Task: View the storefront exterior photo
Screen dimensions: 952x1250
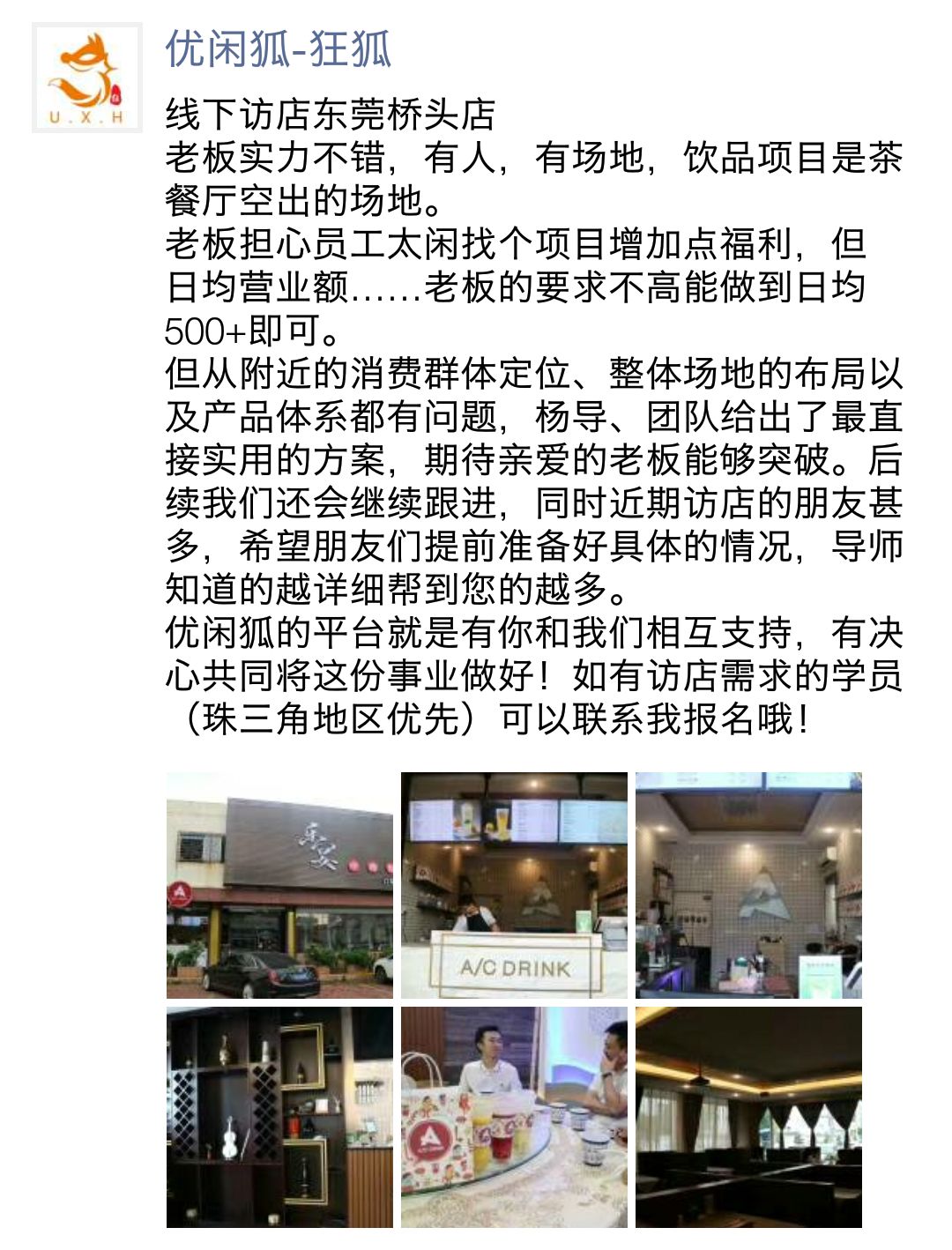Action: (x=279, y=885)
